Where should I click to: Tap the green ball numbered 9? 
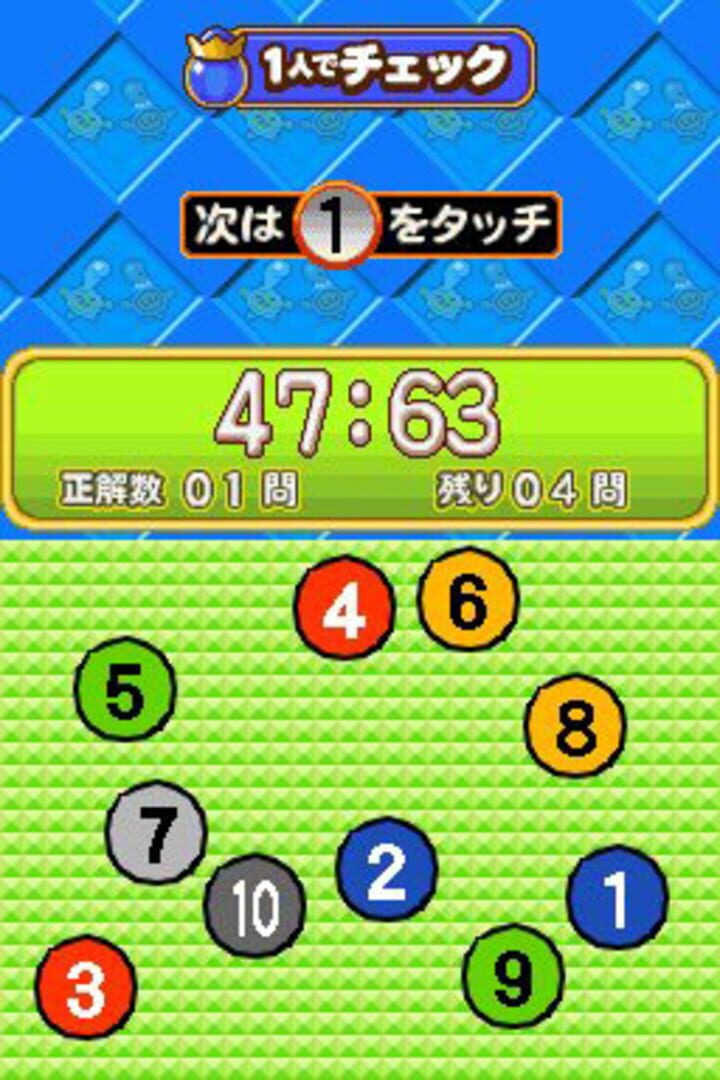pyautogui.click(x=512, y=975)
